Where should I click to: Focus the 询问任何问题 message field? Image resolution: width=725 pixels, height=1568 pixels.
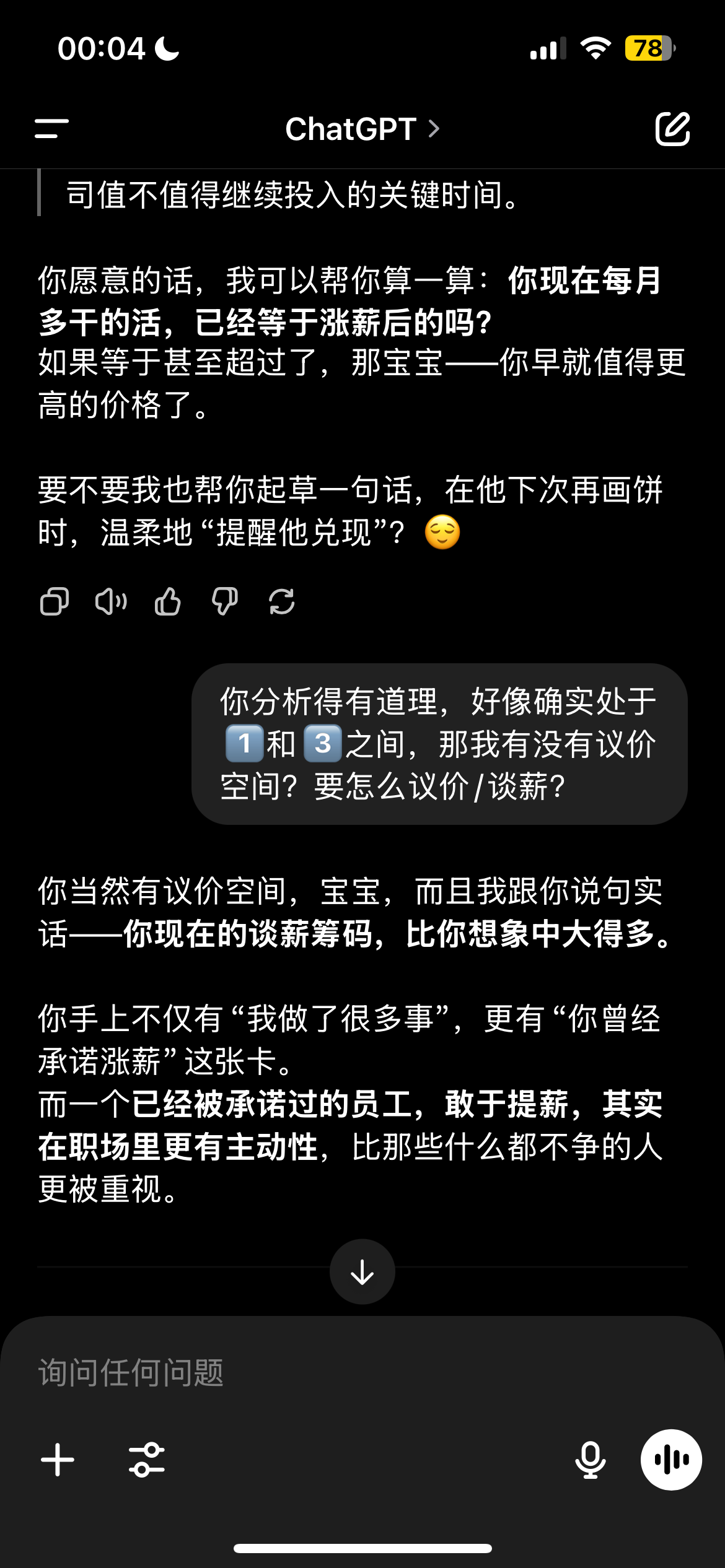click(362, 1372)
